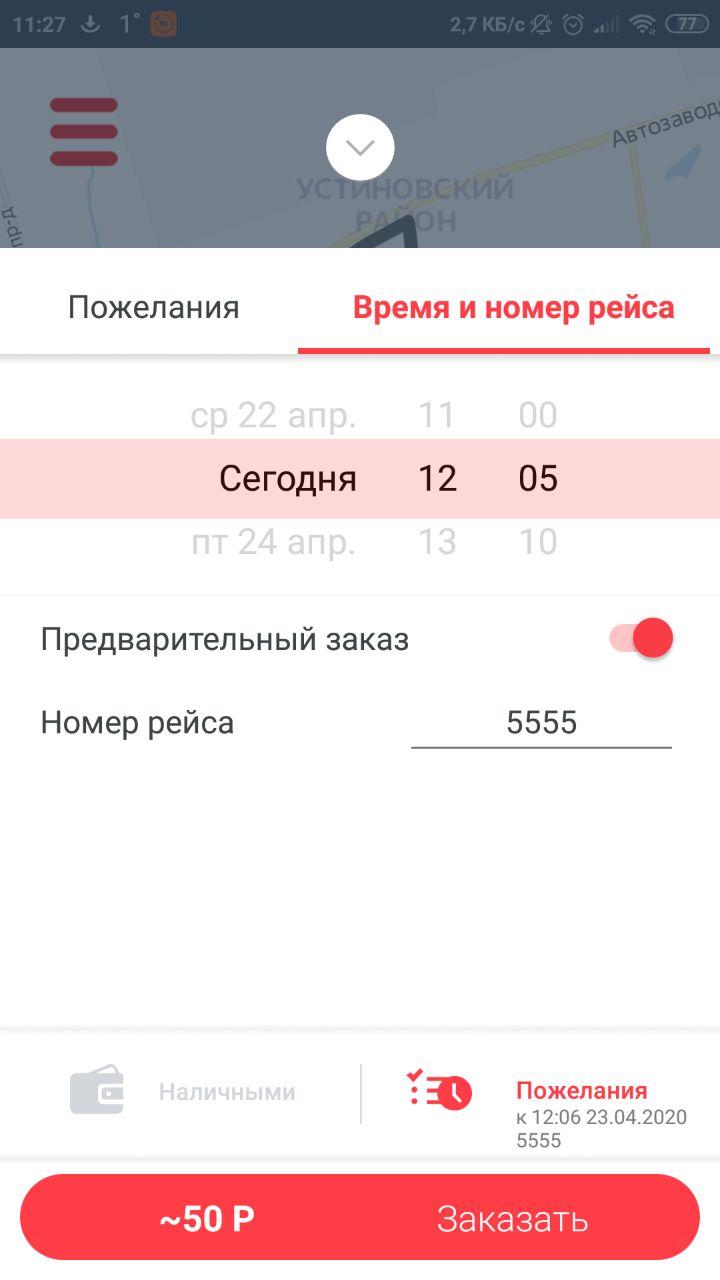Screen dimensions: 720x1280
Task: Edit the Номер рейса field
Action: click(x=541, y=722)
